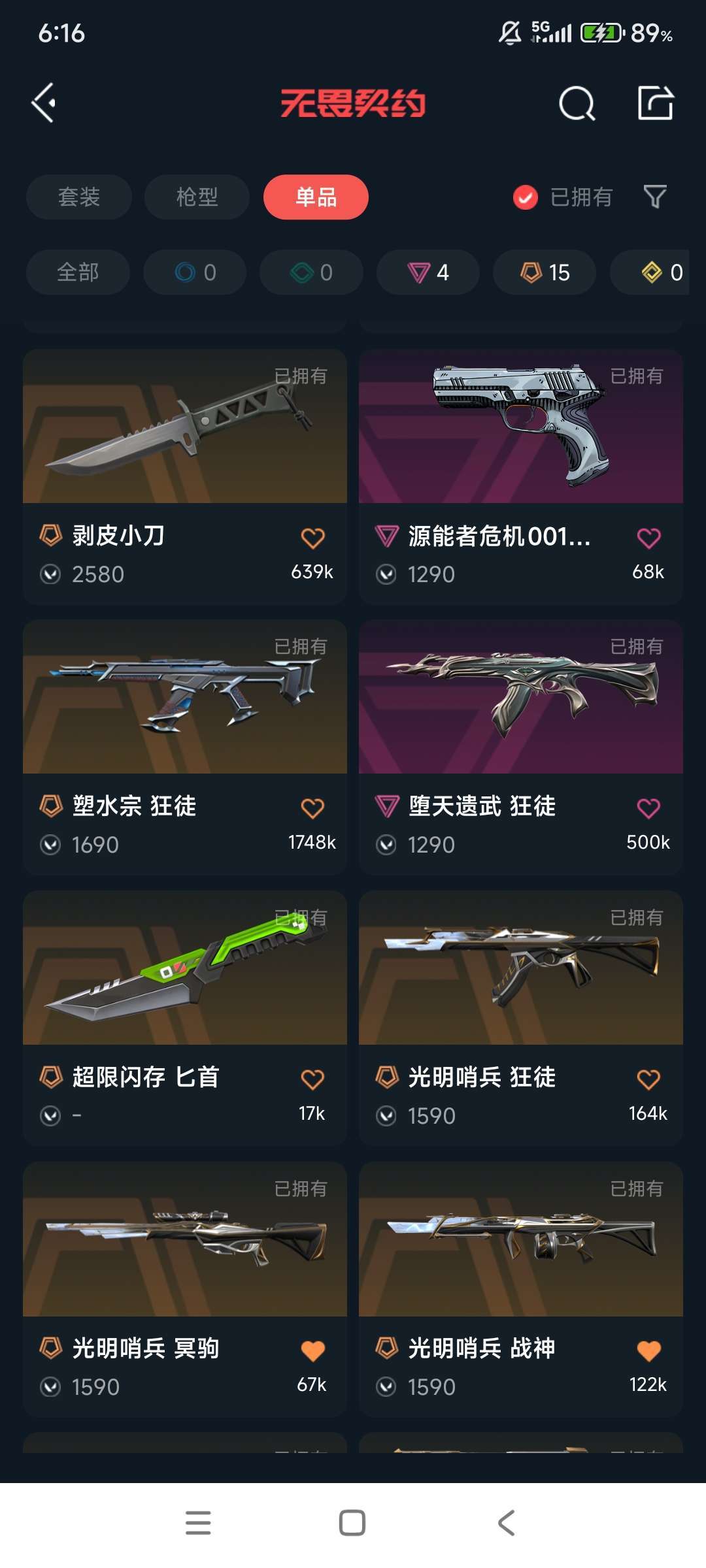Open the 超限闪存 匕首 skin card
The height and width of the screenshot is (1568, 706).
pos(185,1018)
